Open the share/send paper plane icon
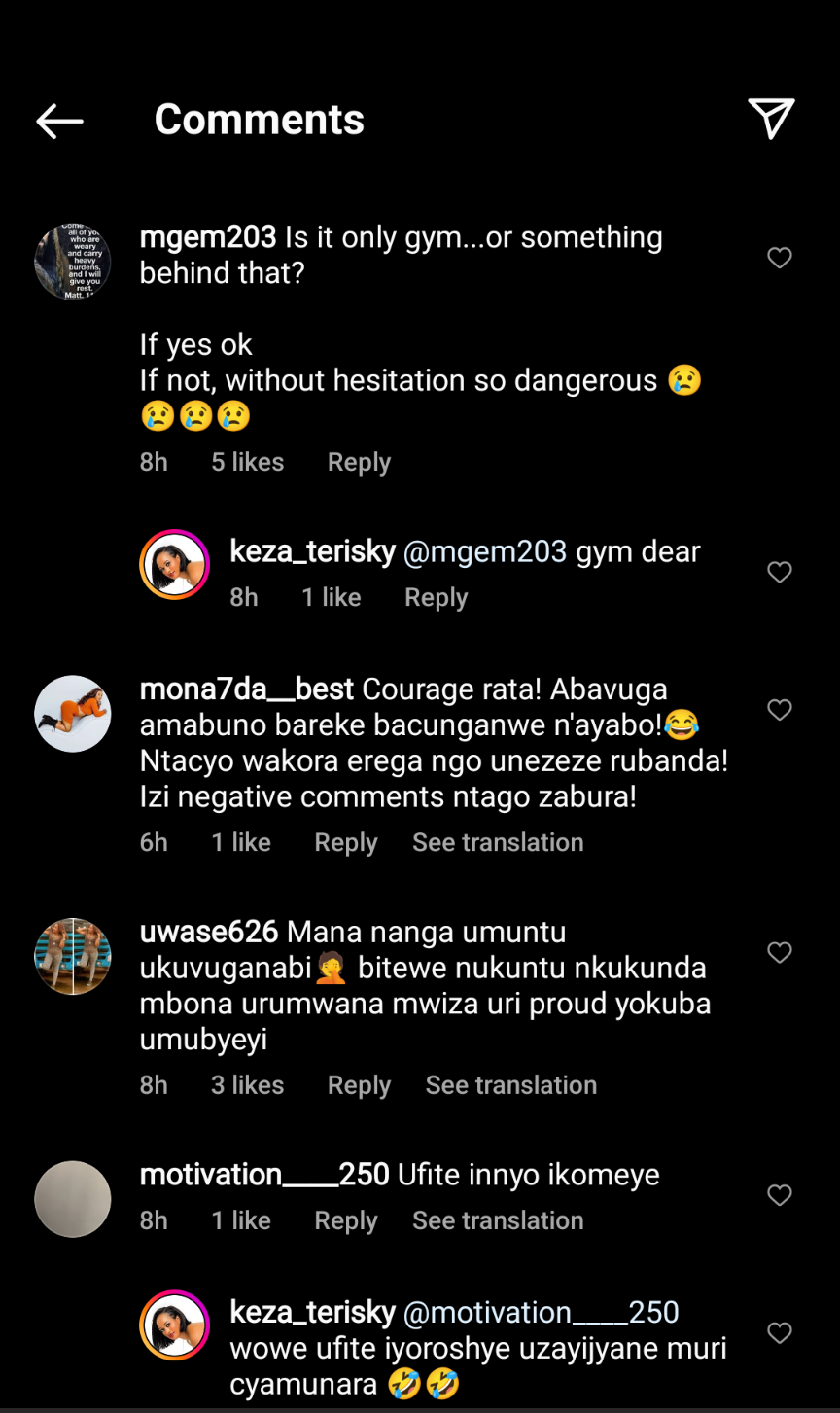840x1413 pixels. (x=771, y=119)
